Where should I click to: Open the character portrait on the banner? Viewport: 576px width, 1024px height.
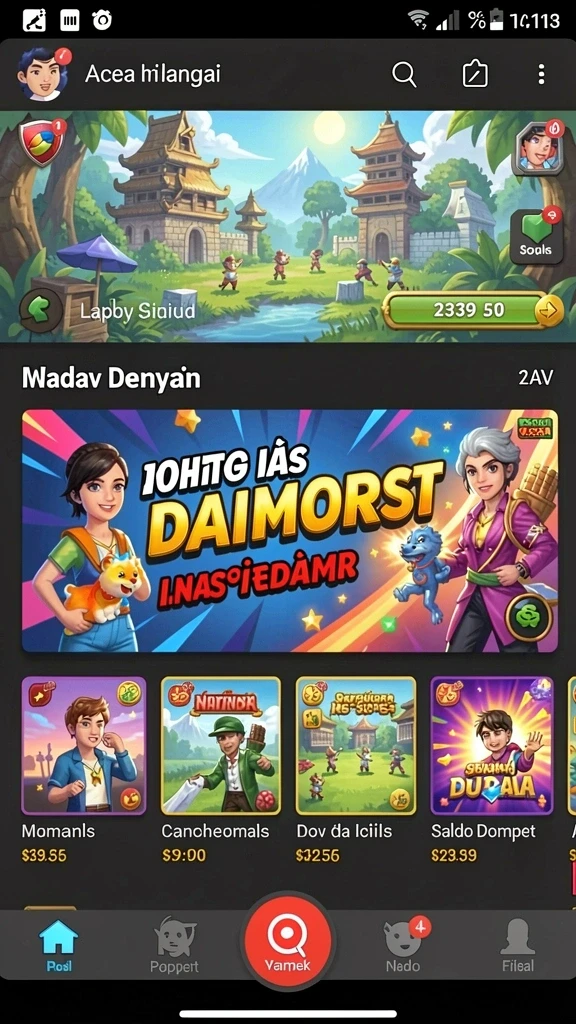point(538,148)
